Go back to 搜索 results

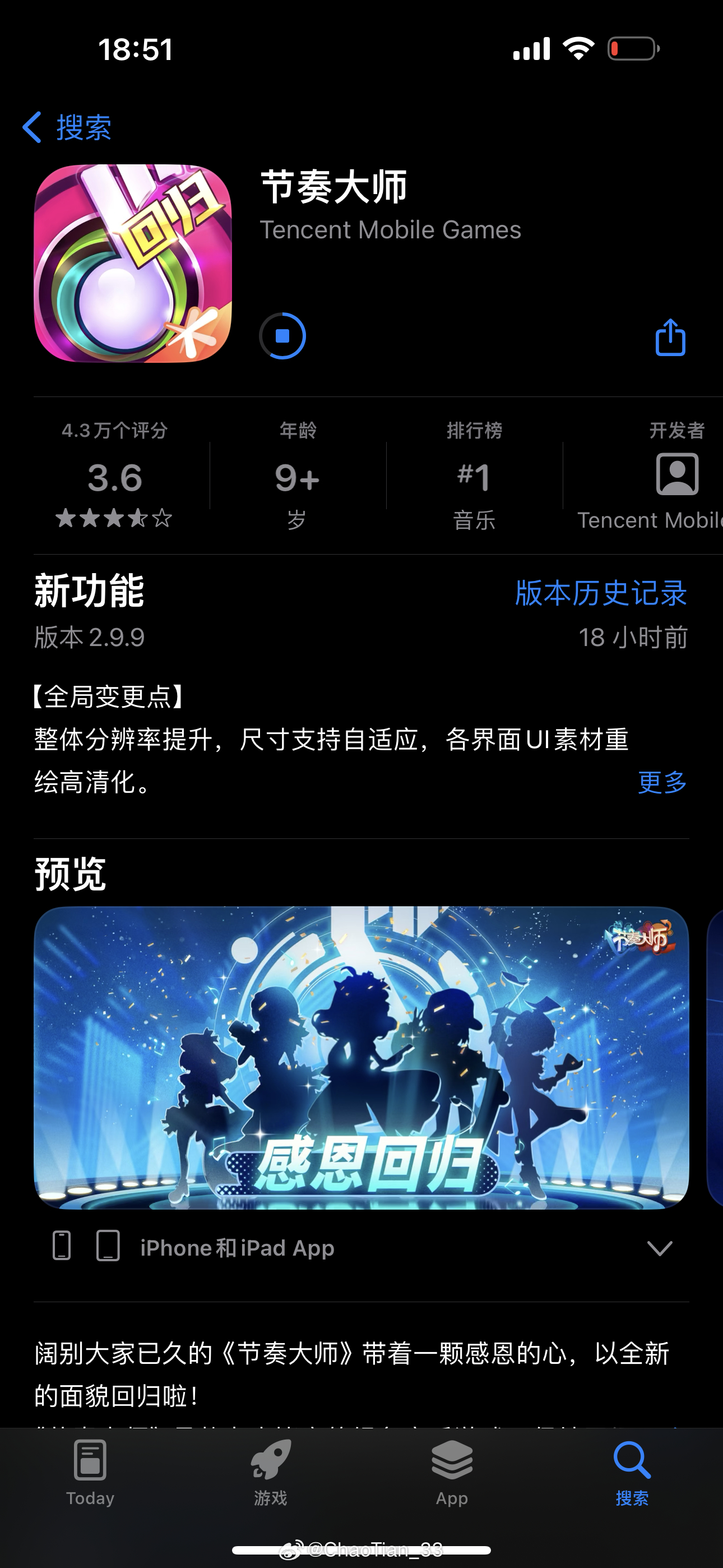point(67,127)
